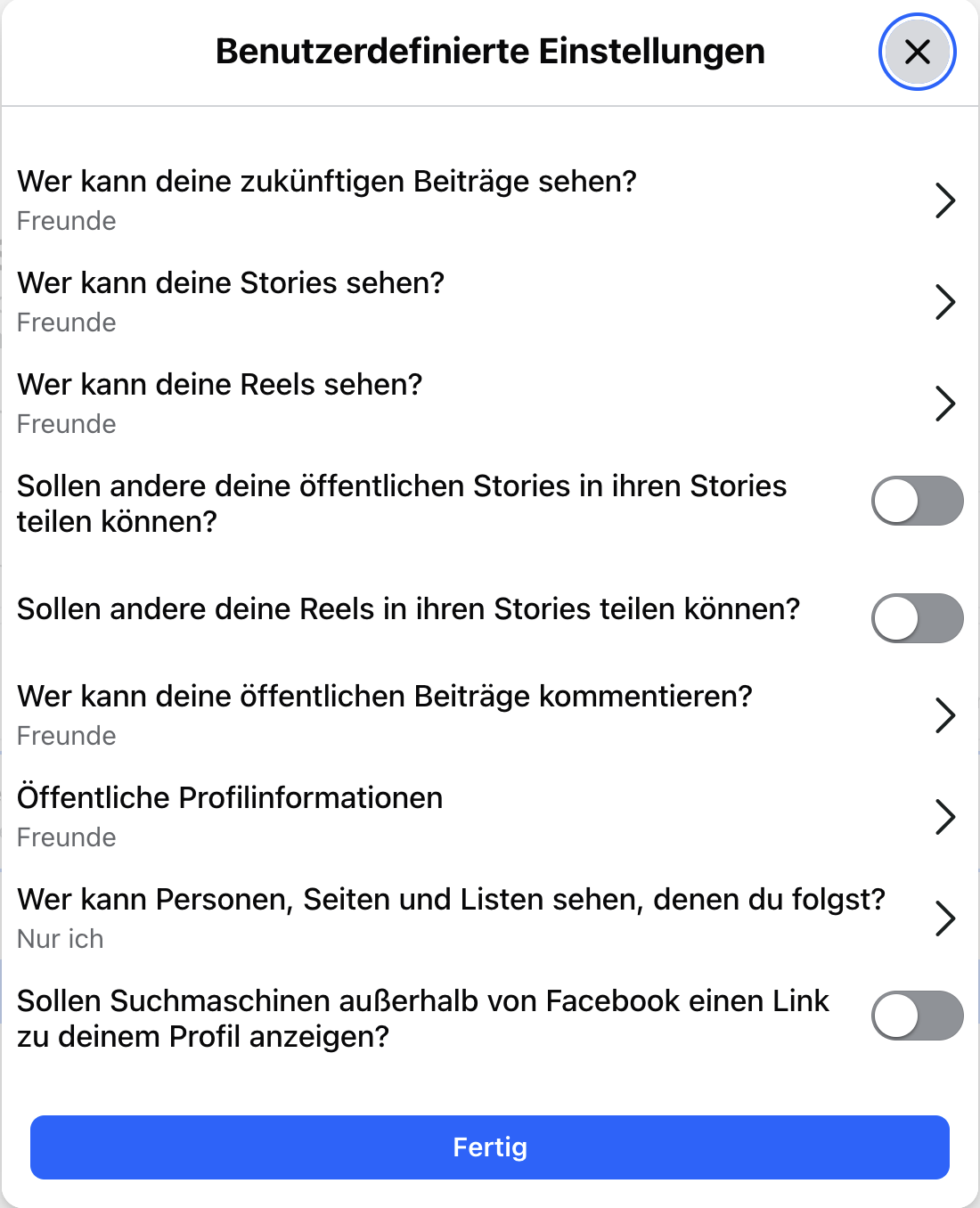Close the Benutzerdefinierte Einstellungen dialog
The height and width of the screenshot is (1208, 980).
pos(917,52)
